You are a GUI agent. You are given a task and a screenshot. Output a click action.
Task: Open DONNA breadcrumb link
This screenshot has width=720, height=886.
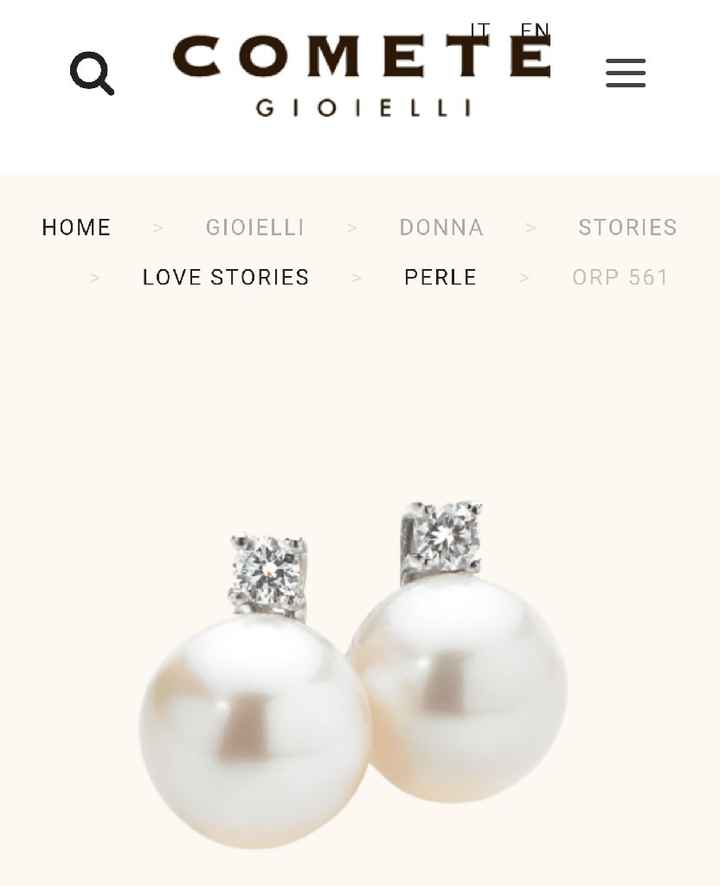tap(441, 228)
